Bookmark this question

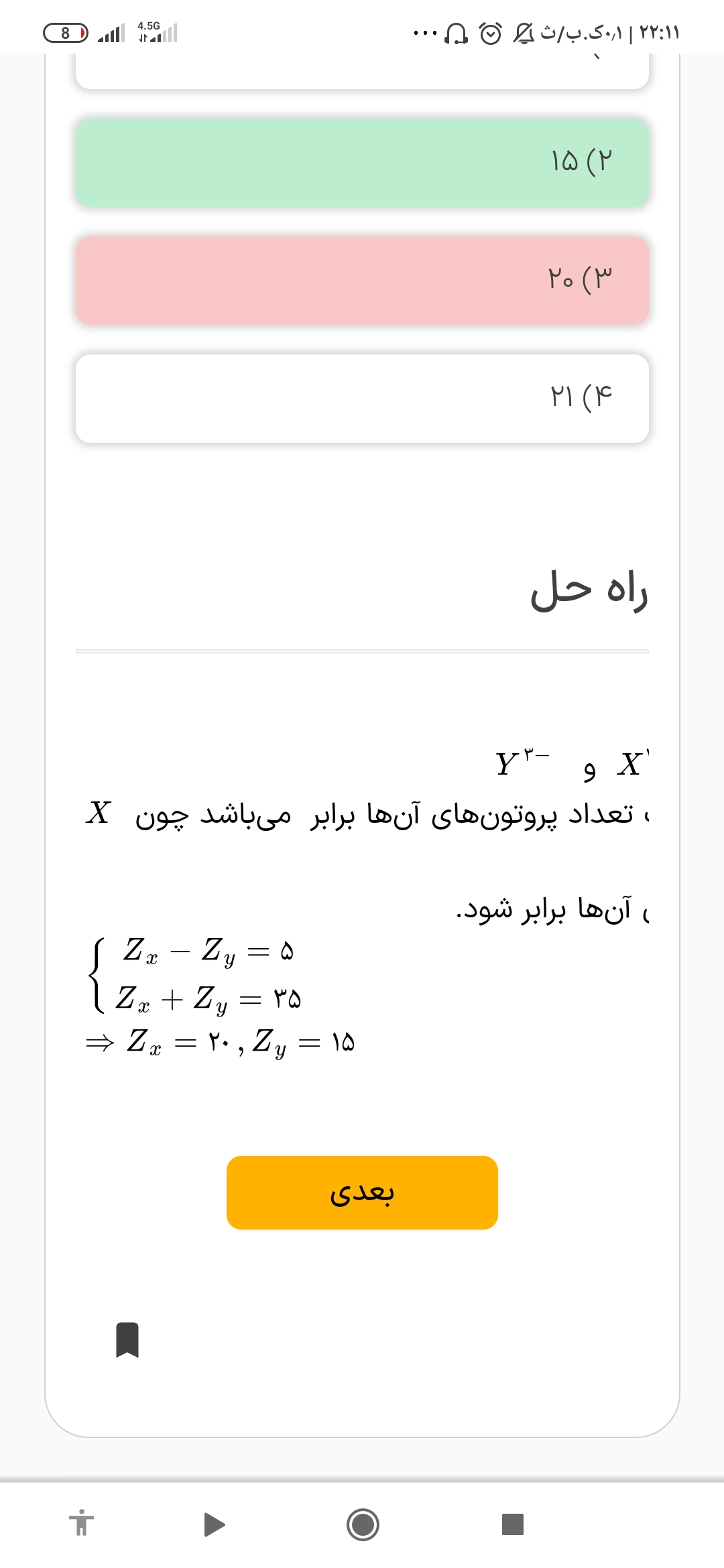(127, 1340)
